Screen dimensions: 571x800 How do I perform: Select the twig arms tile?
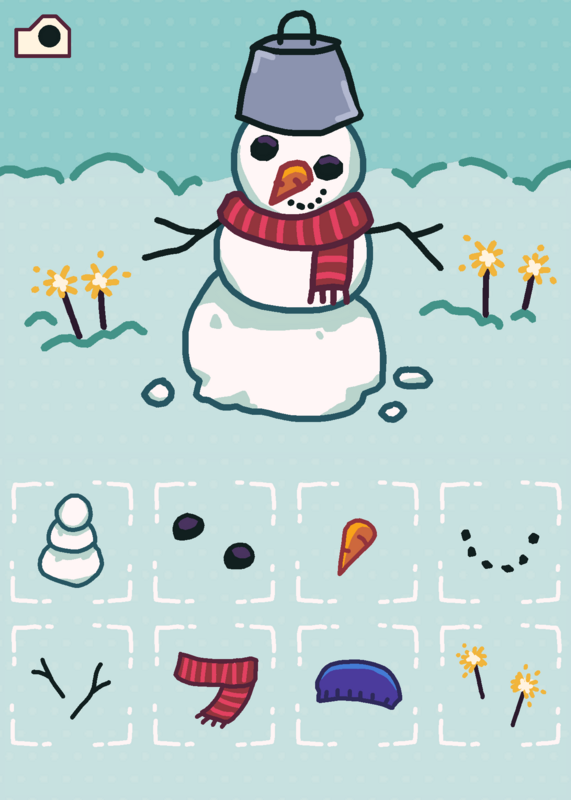(x=71, y=685)
